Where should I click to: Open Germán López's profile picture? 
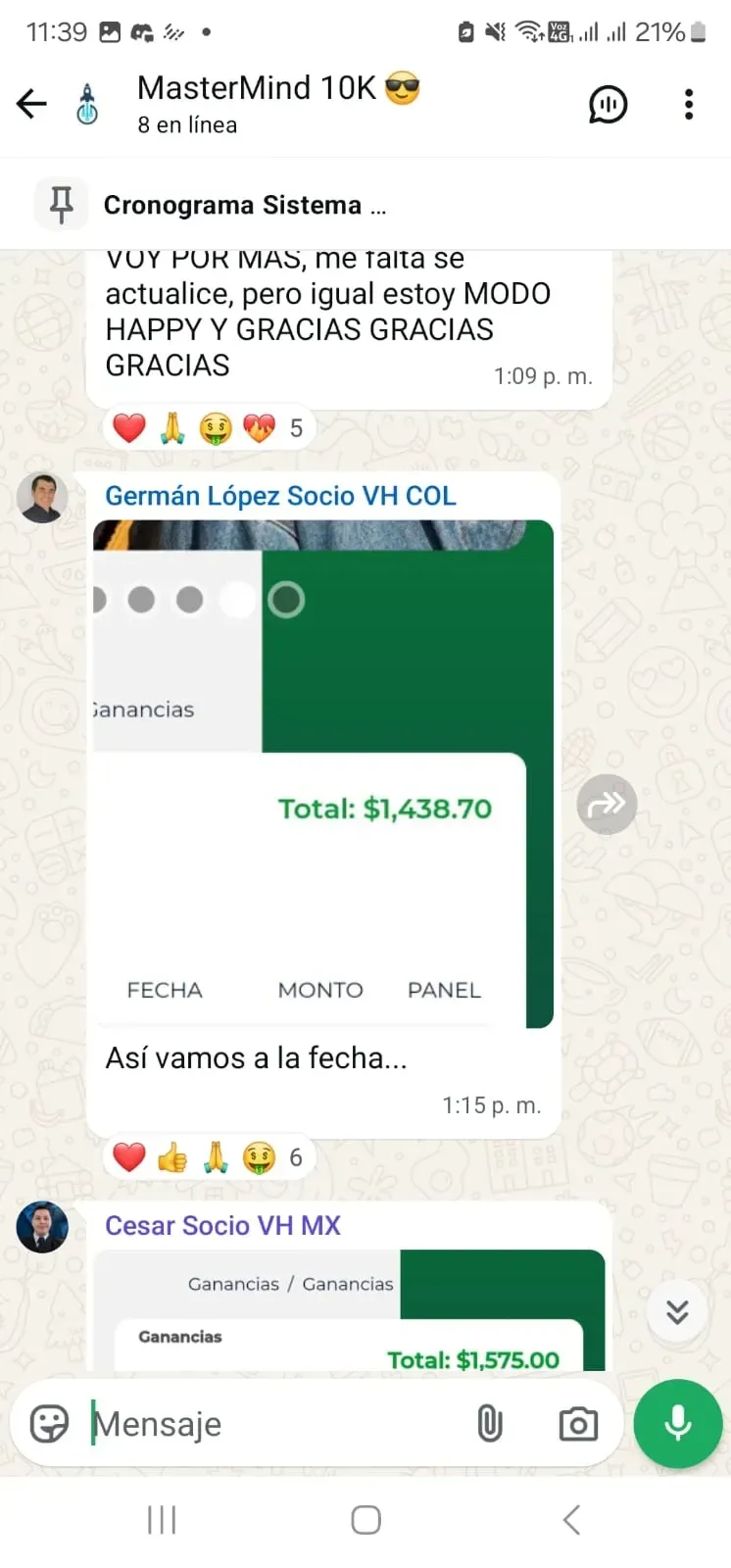[x=42, y=498]
